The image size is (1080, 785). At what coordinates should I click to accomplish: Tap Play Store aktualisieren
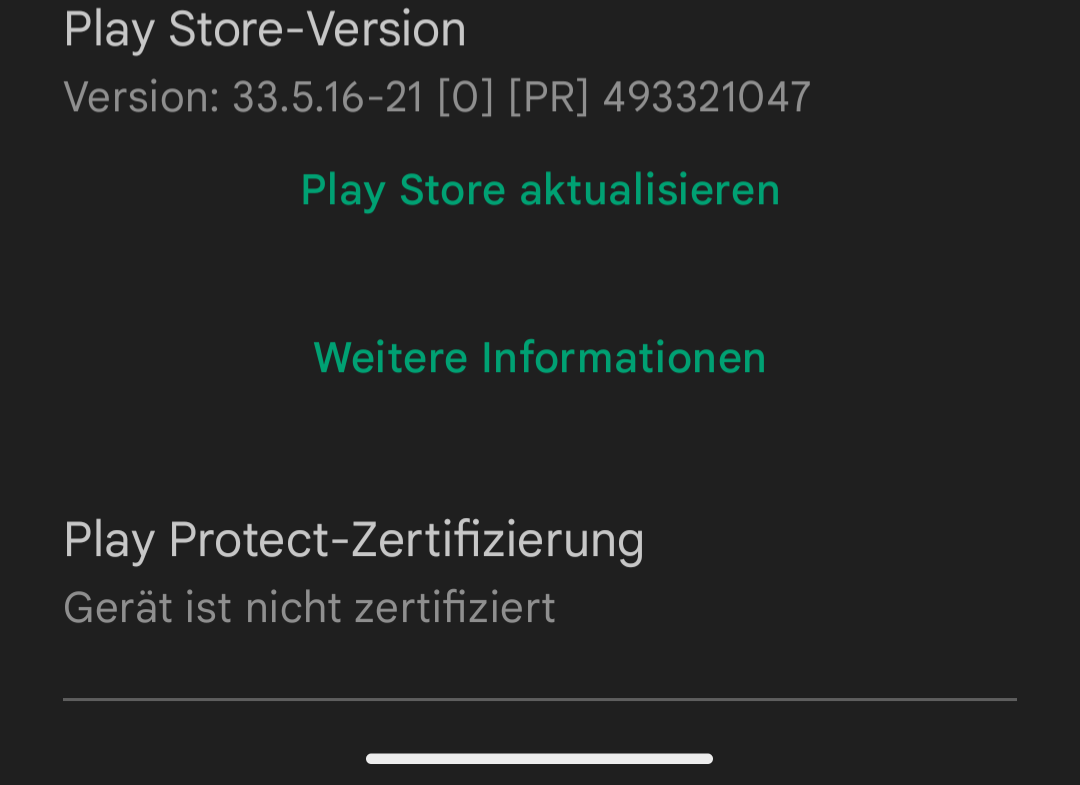(540, 190)
